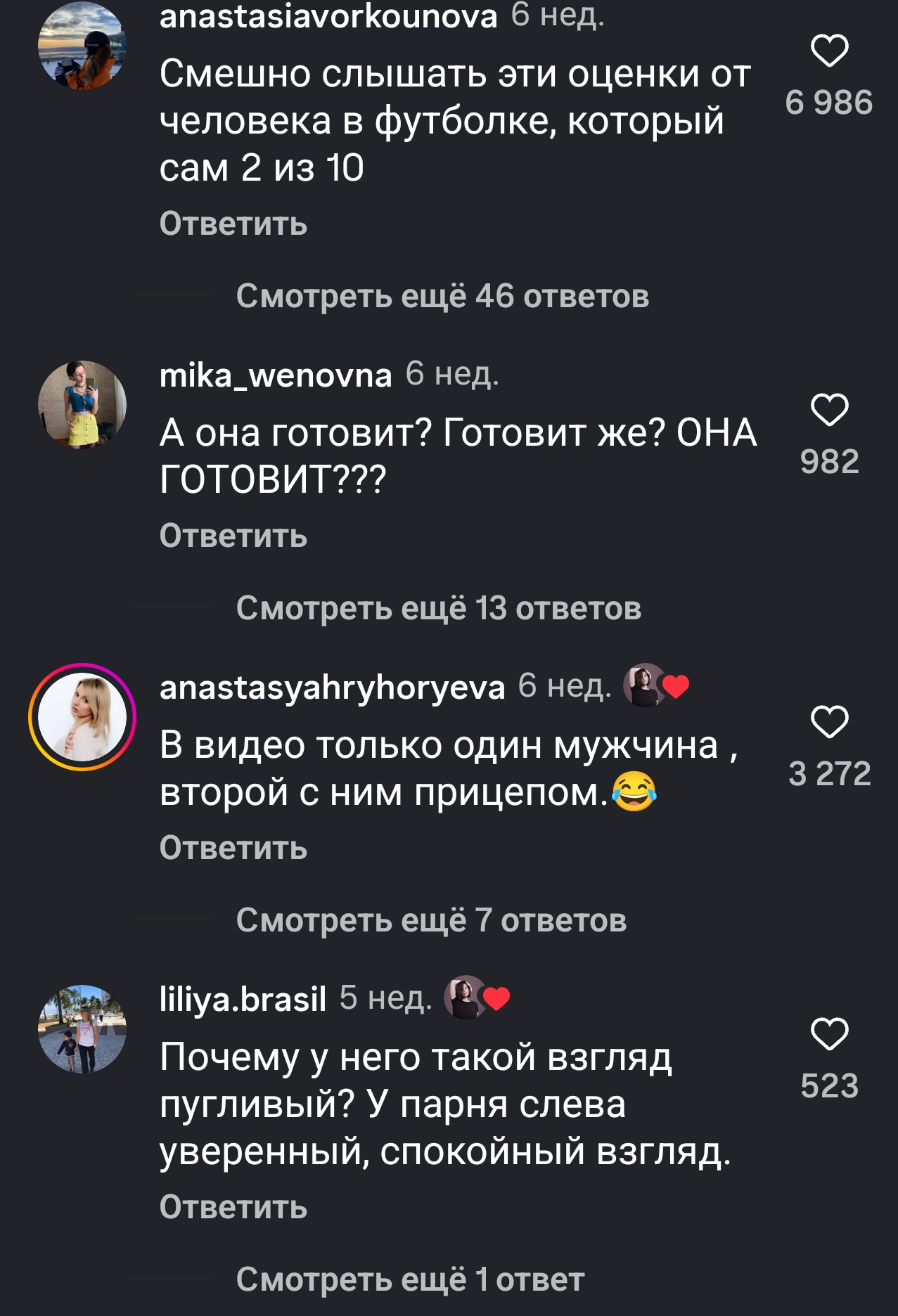Image resolution: width=898 pixels, height=1316 pixels.
Task: Expand "Смотреть ещё 1 ответ"
Action: [x=409, y=1279]
